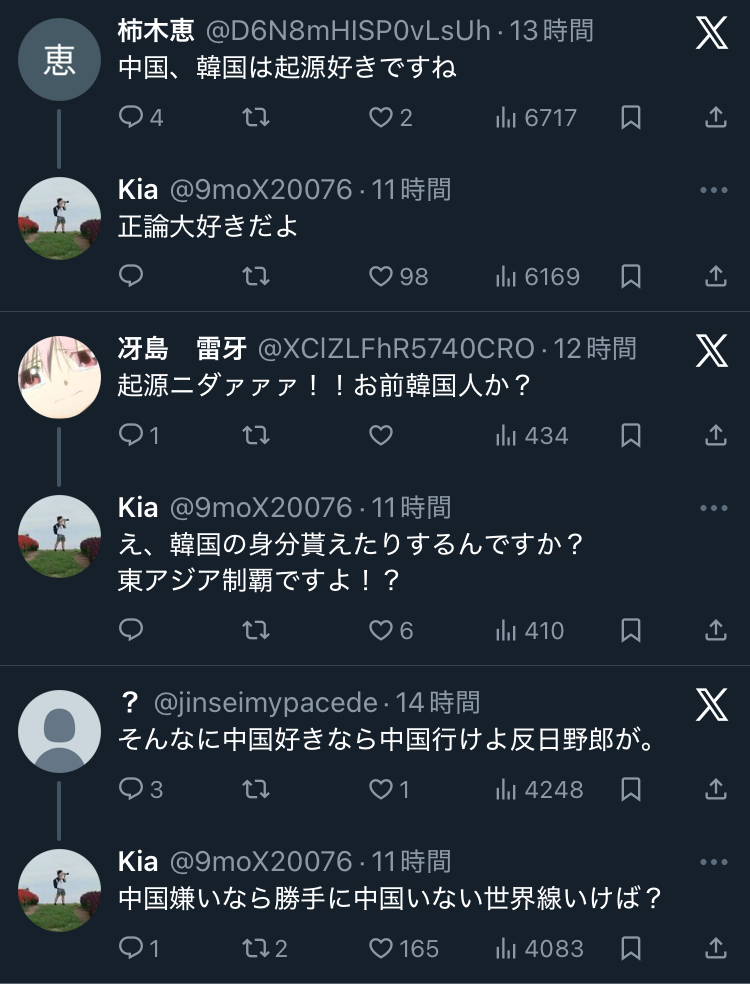Screen dimensions: 750x984
Task: Bookmark 冴島 雷牙's post
Action: point(631,435)
